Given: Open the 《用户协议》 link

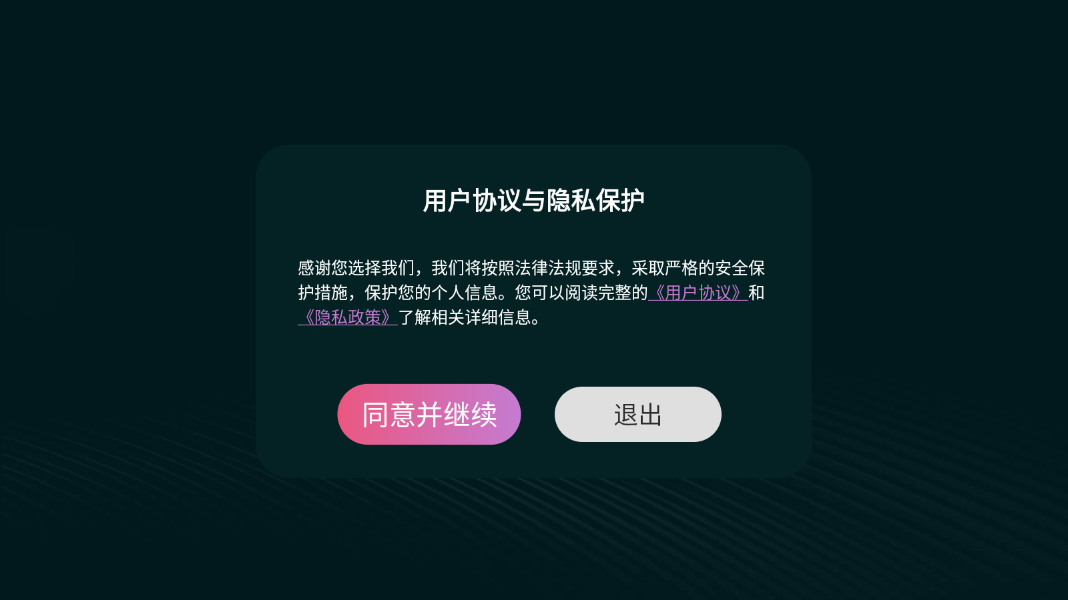Looking at the screenshot, I should pos(697,293).
